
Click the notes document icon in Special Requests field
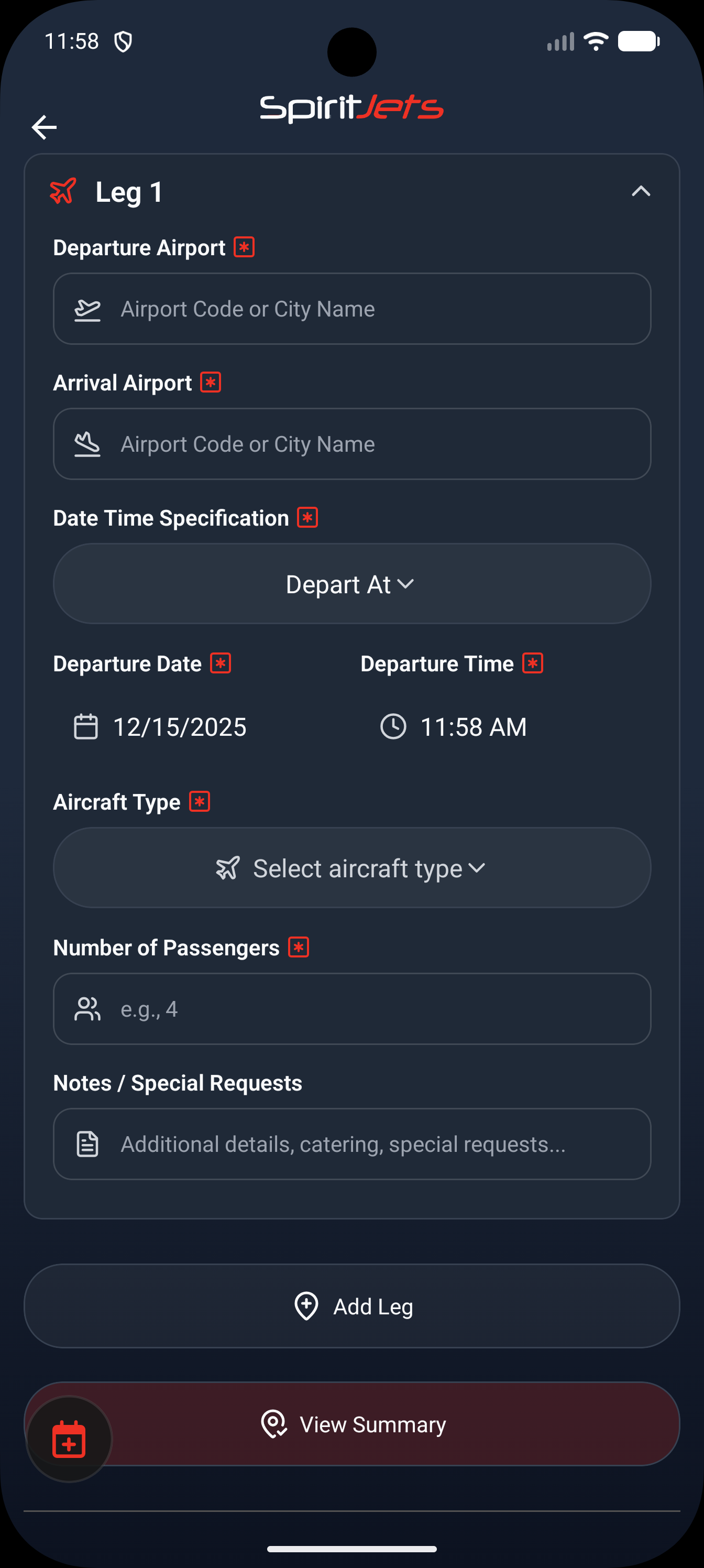tap(87, 1144)
